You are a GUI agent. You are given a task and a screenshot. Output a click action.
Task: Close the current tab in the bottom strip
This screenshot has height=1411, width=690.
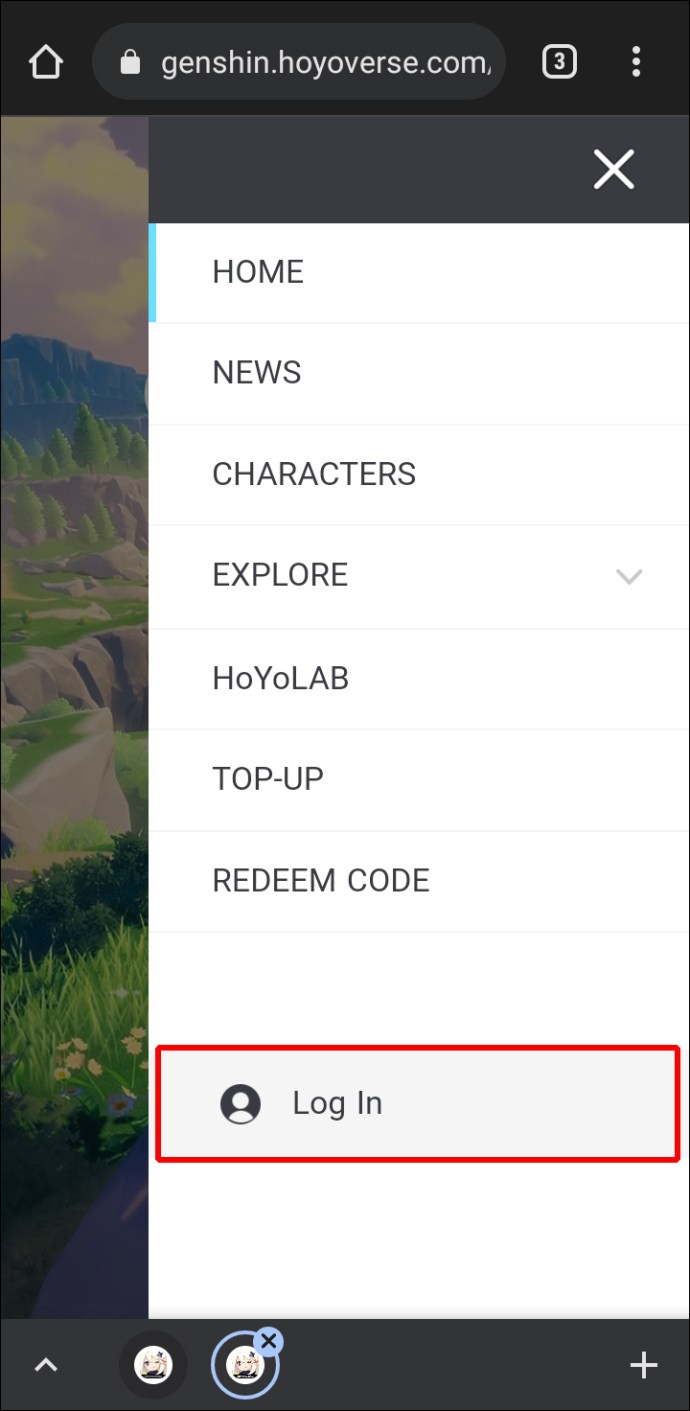269,1341
